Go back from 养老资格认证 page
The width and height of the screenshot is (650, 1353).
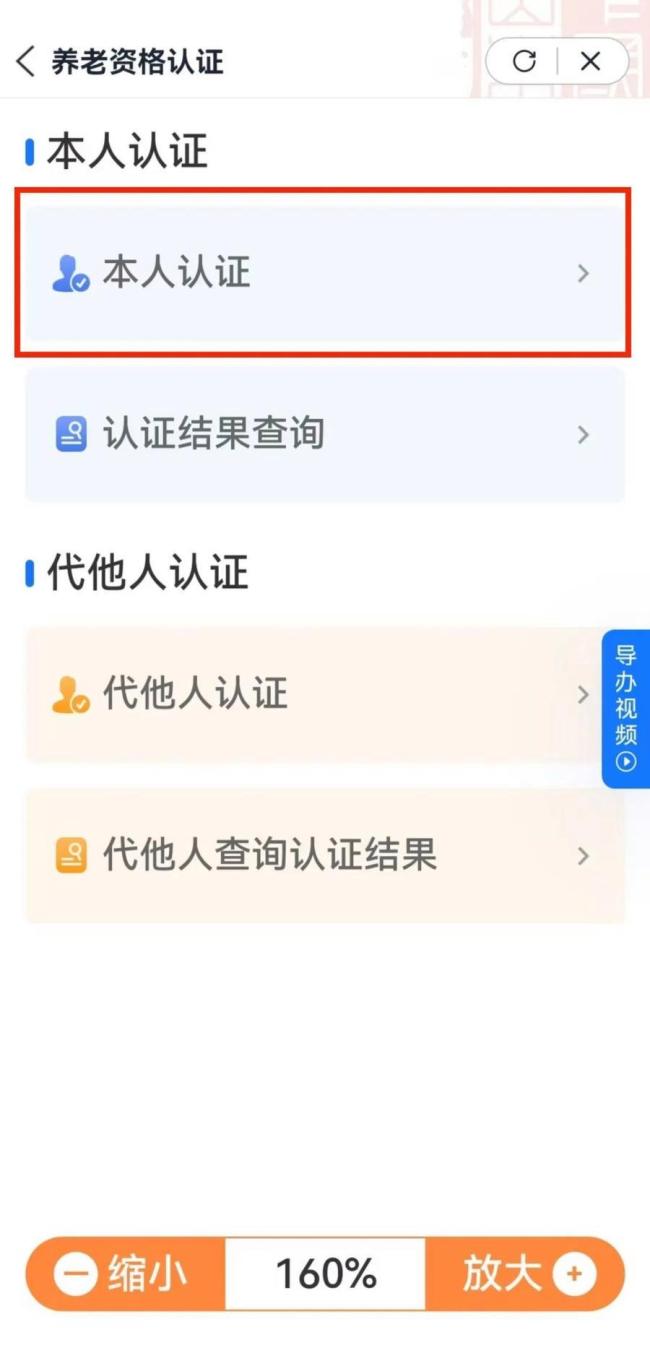26,62
